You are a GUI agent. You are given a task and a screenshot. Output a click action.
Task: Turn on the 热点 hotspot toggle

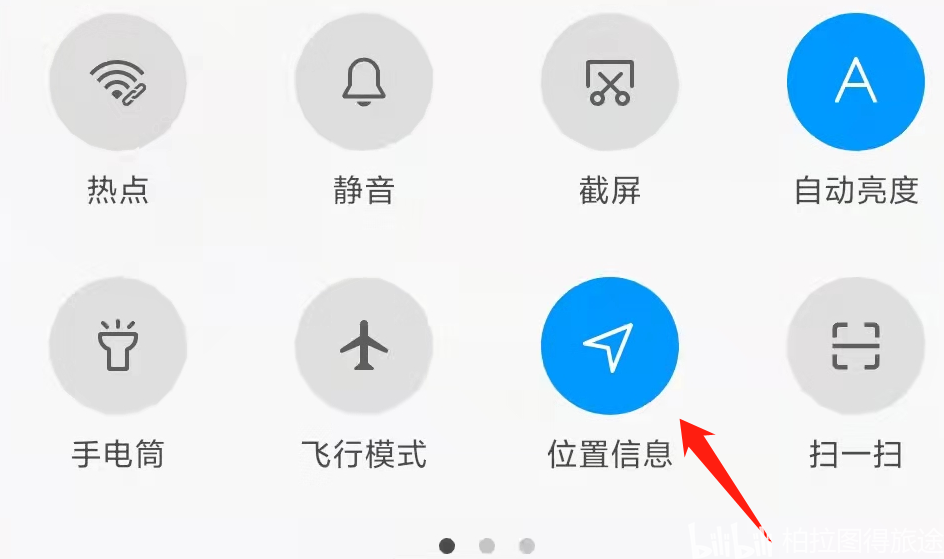tap(118, 82)
